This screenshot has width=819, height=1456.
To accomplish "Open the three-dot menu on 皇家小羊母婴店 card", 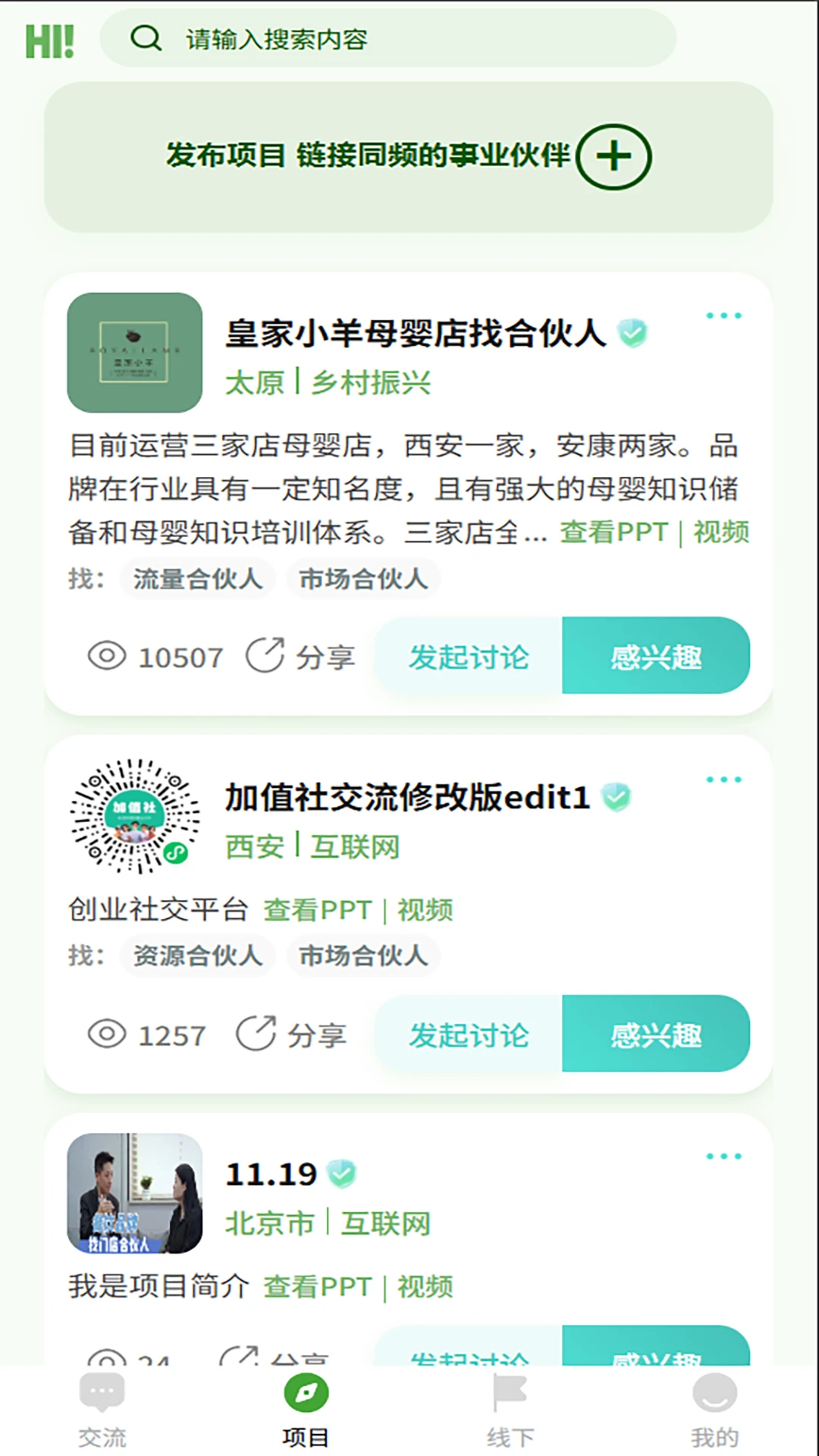I will (724, 315).
